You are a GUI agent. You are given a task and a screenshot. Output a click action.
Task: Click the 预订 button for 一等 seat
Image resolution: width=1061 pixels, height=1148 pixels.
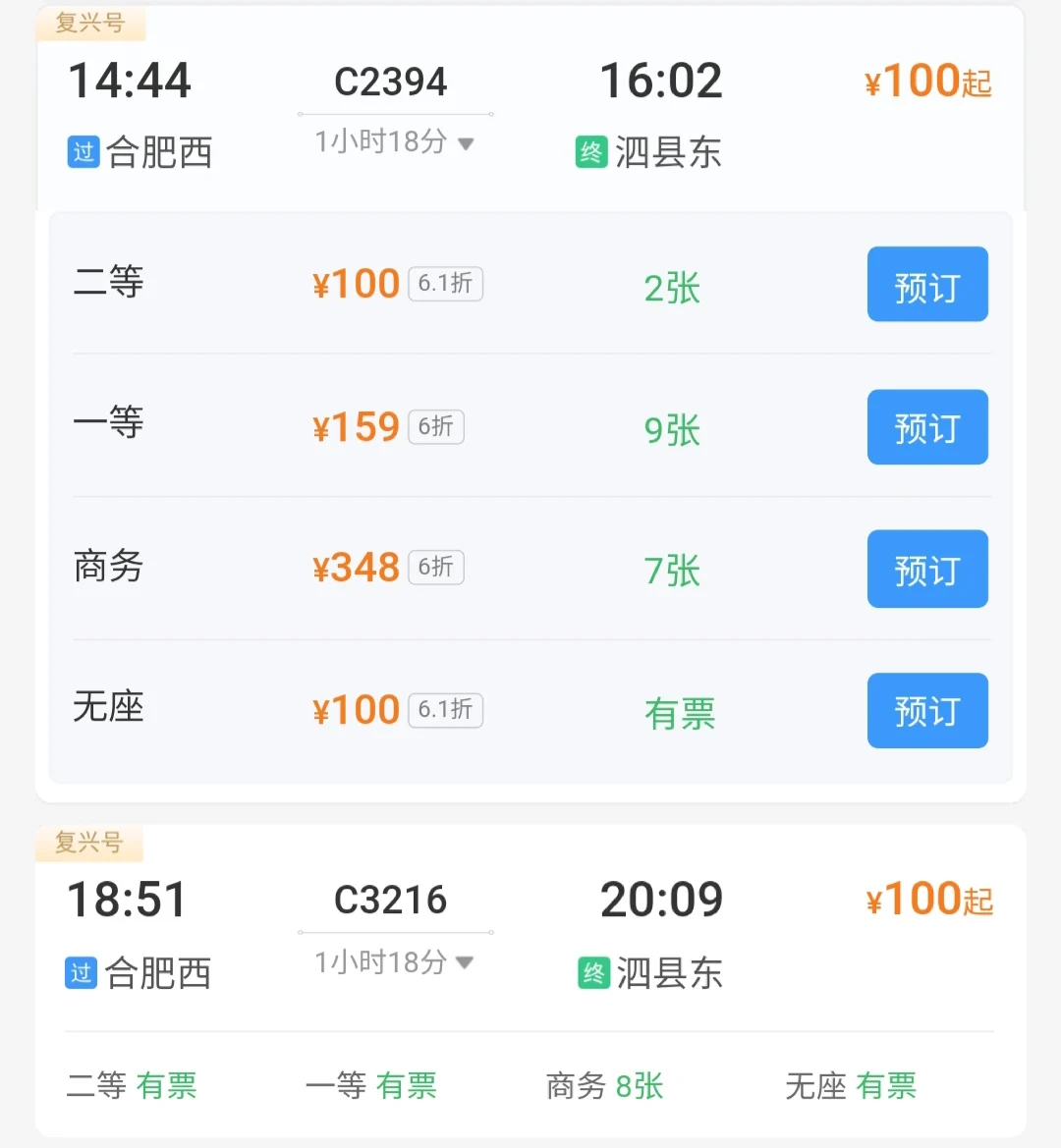(x=927, y=427)
